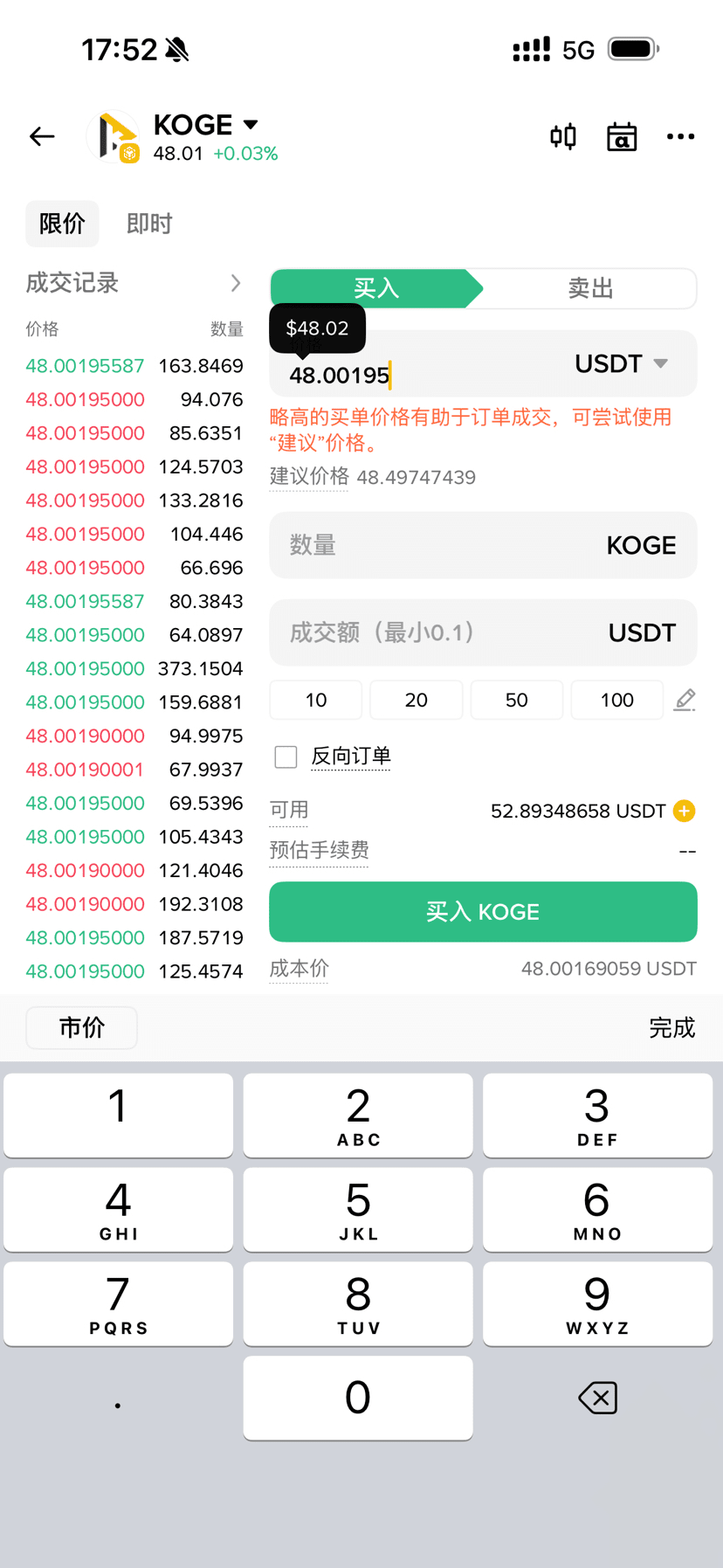The image size is (723, 1568).
Task: Select the 100 quick amount chip
Action: (x=617, y=700)
